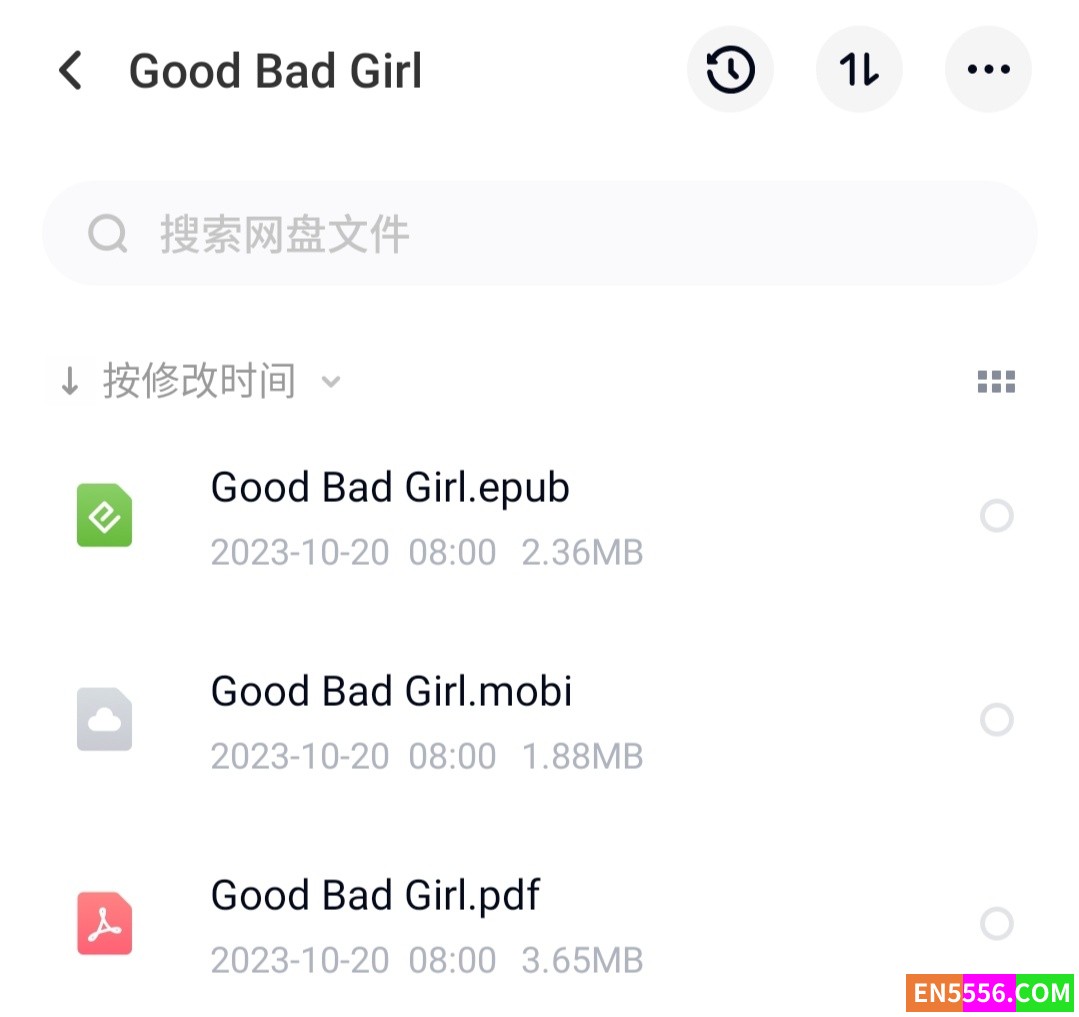Viewport: 1079px width, 1017px height.
Task: Open the transfer list arrows icon
Action: point(859,69)
